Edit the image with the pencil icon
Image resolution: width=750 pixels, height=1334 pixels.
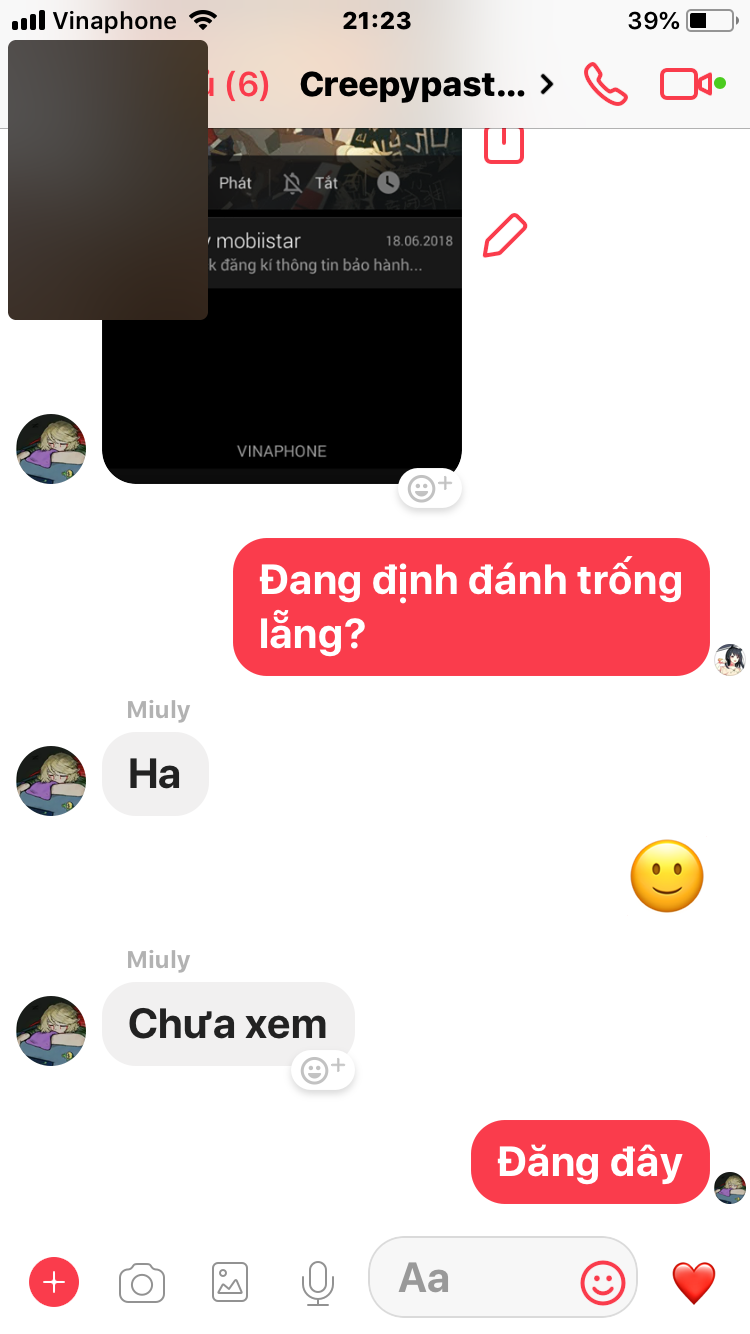tap(504, 236)
